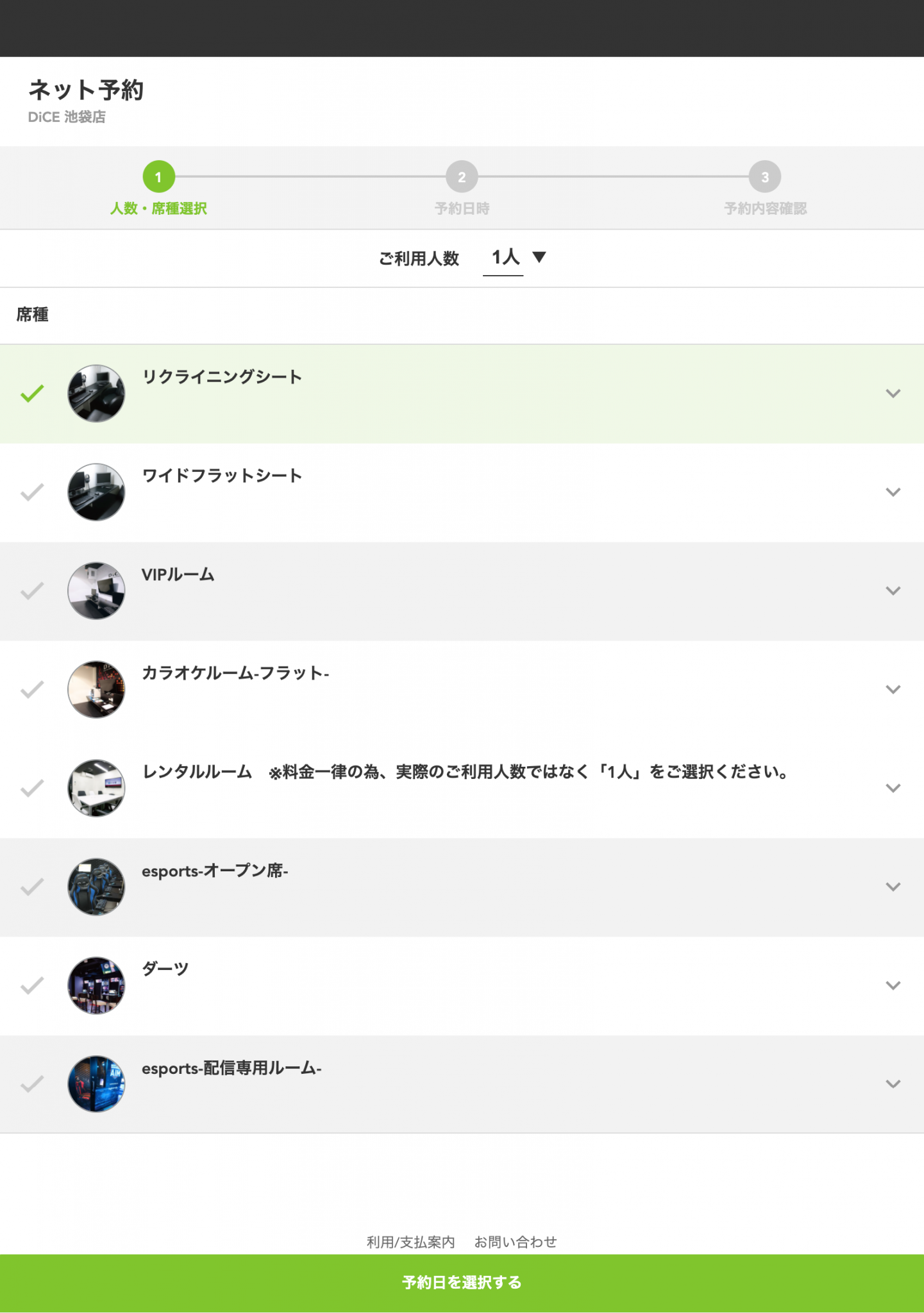Open the お問い合わせ link

click(x=515, y=1242)
